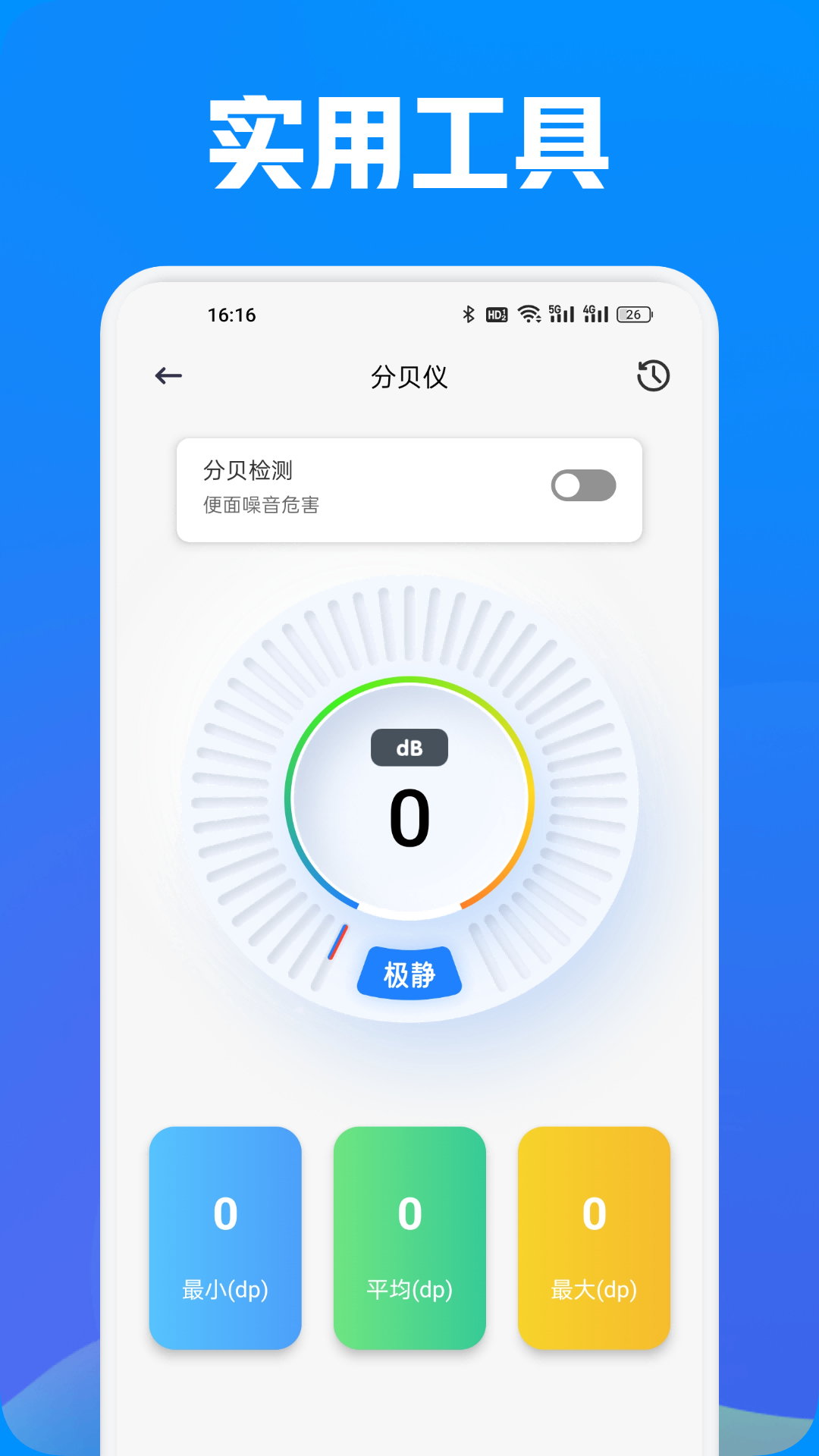Tap the HD icon in the status bar
This screenshot has height=1456, width=819.
[497, 312]
